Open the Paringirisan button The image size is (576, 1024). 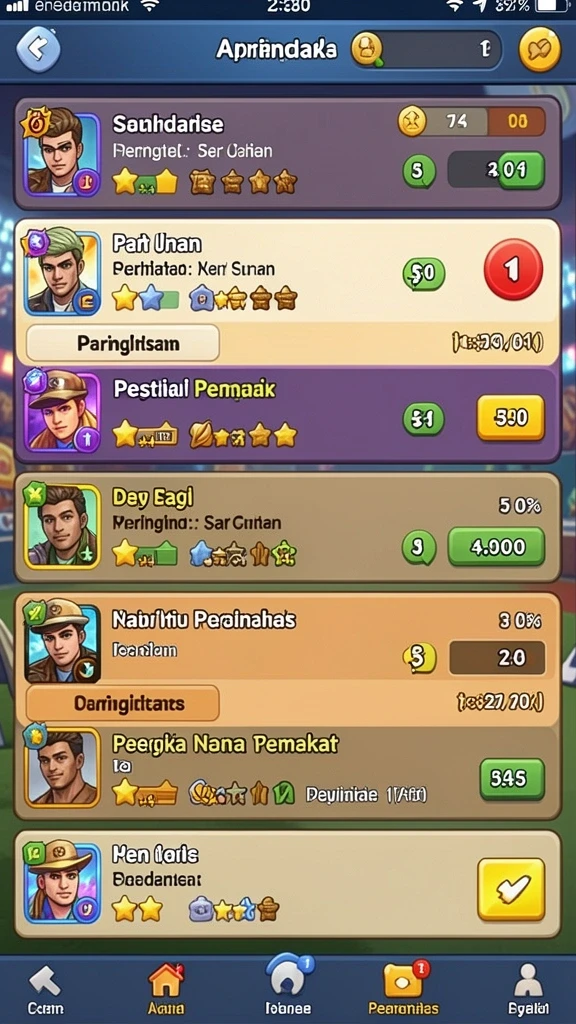123,343
